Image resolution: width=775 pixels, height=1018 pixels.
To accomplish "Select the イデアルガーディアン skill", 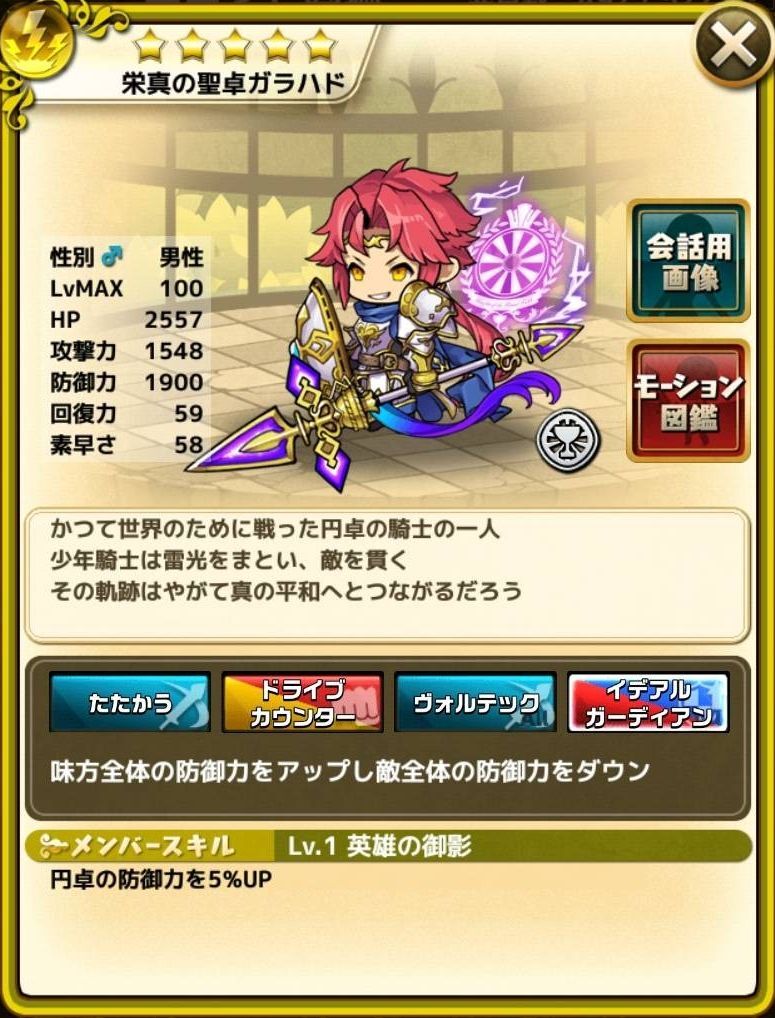I will pyautogui.click(x=648, y=702).
